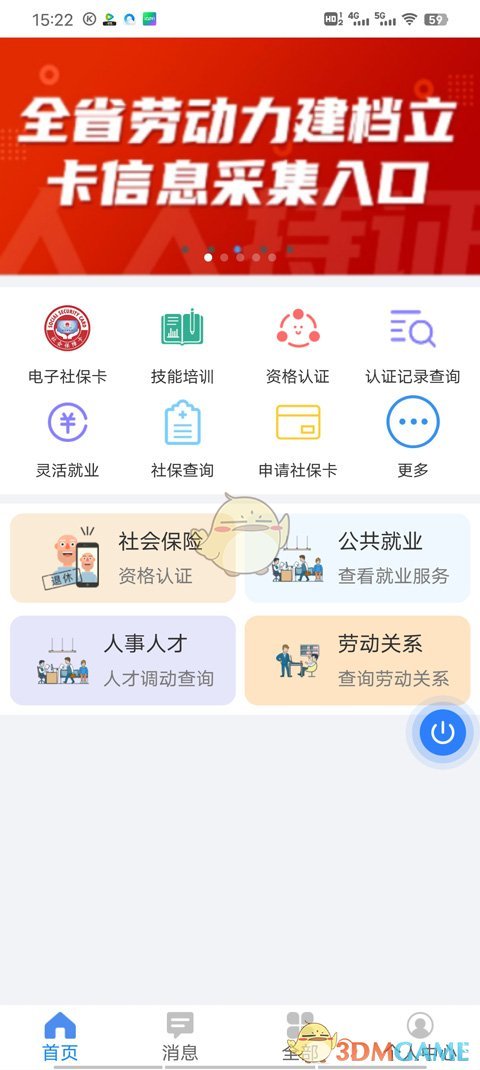
Task: Open 电子社保卡
Action: [x=67, y=344]
